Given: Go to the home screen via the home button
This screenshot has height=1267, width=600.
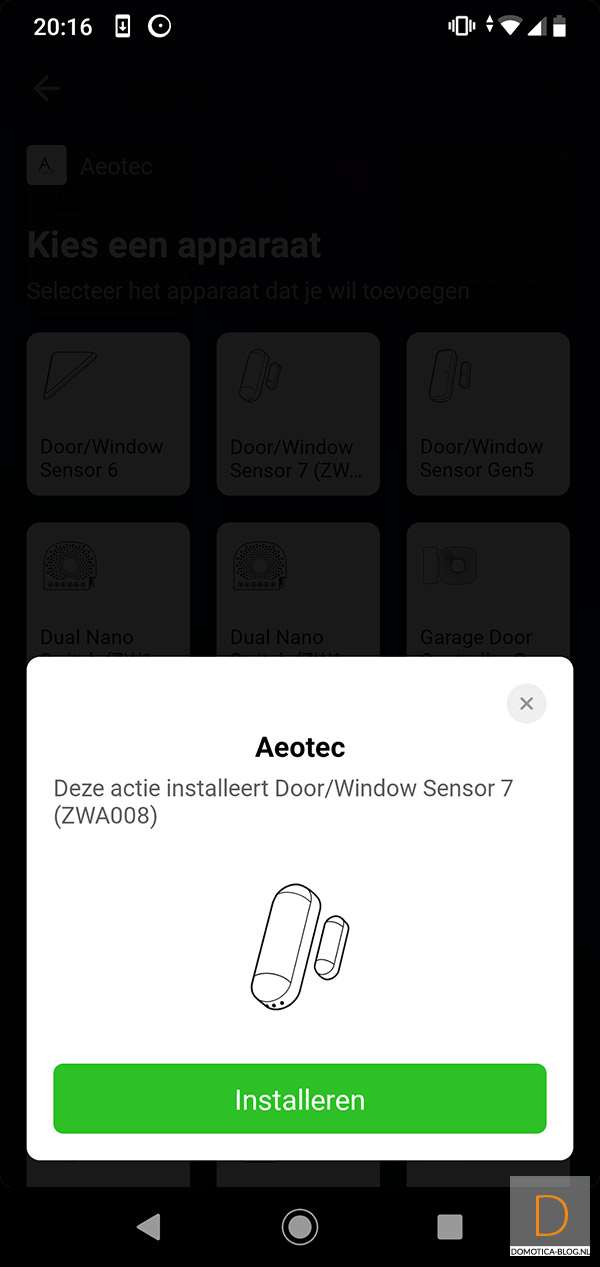Looking at the screenshot, I should click(299, 1226).
